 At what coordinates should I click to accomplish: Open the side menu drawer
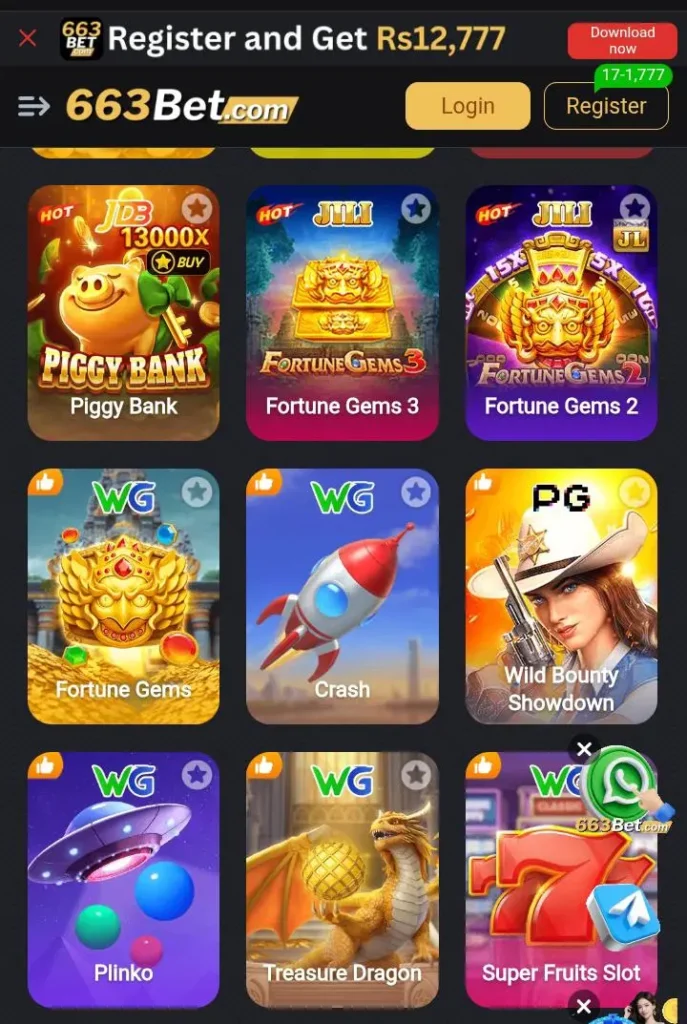pos(34,106)
